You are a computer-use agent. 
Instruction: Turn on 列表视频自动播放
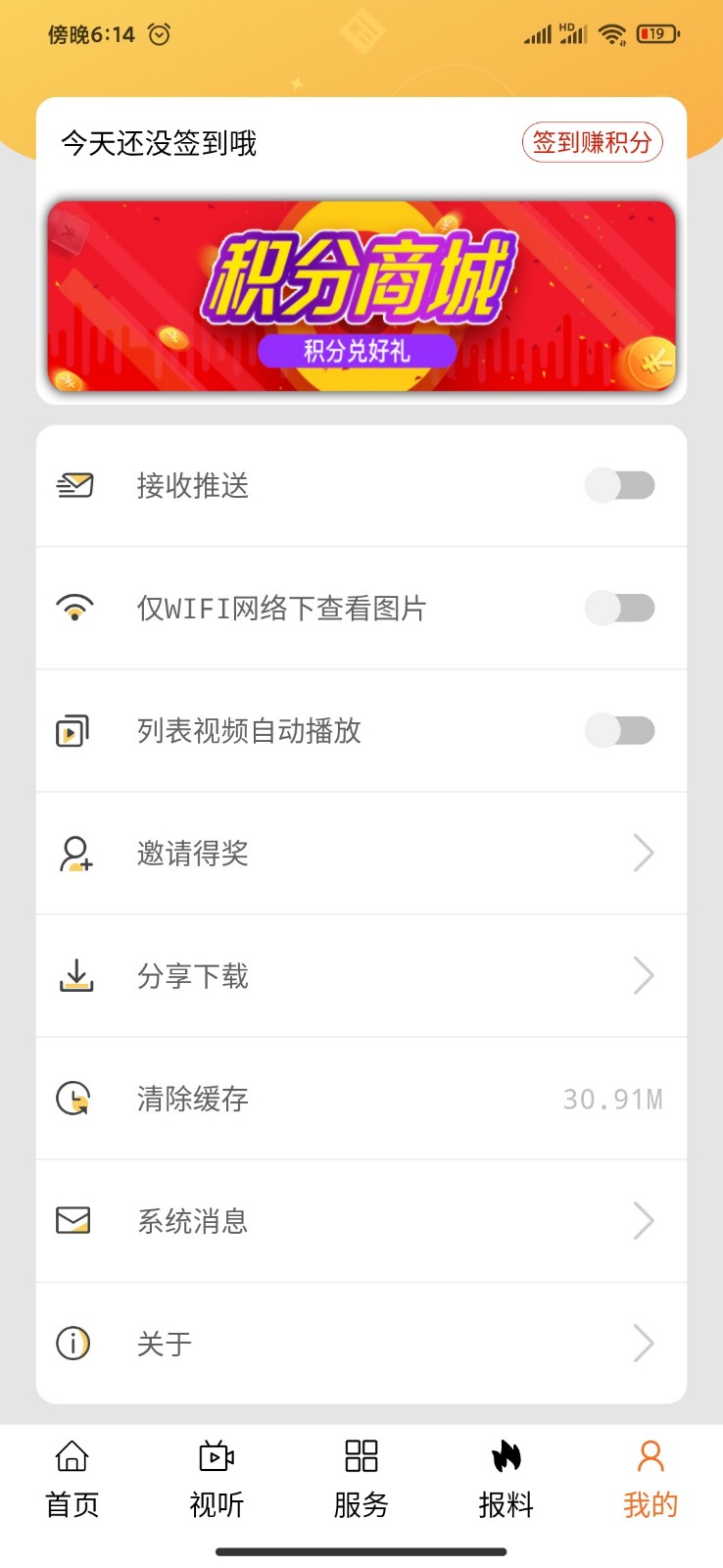[x=619, y=730]
